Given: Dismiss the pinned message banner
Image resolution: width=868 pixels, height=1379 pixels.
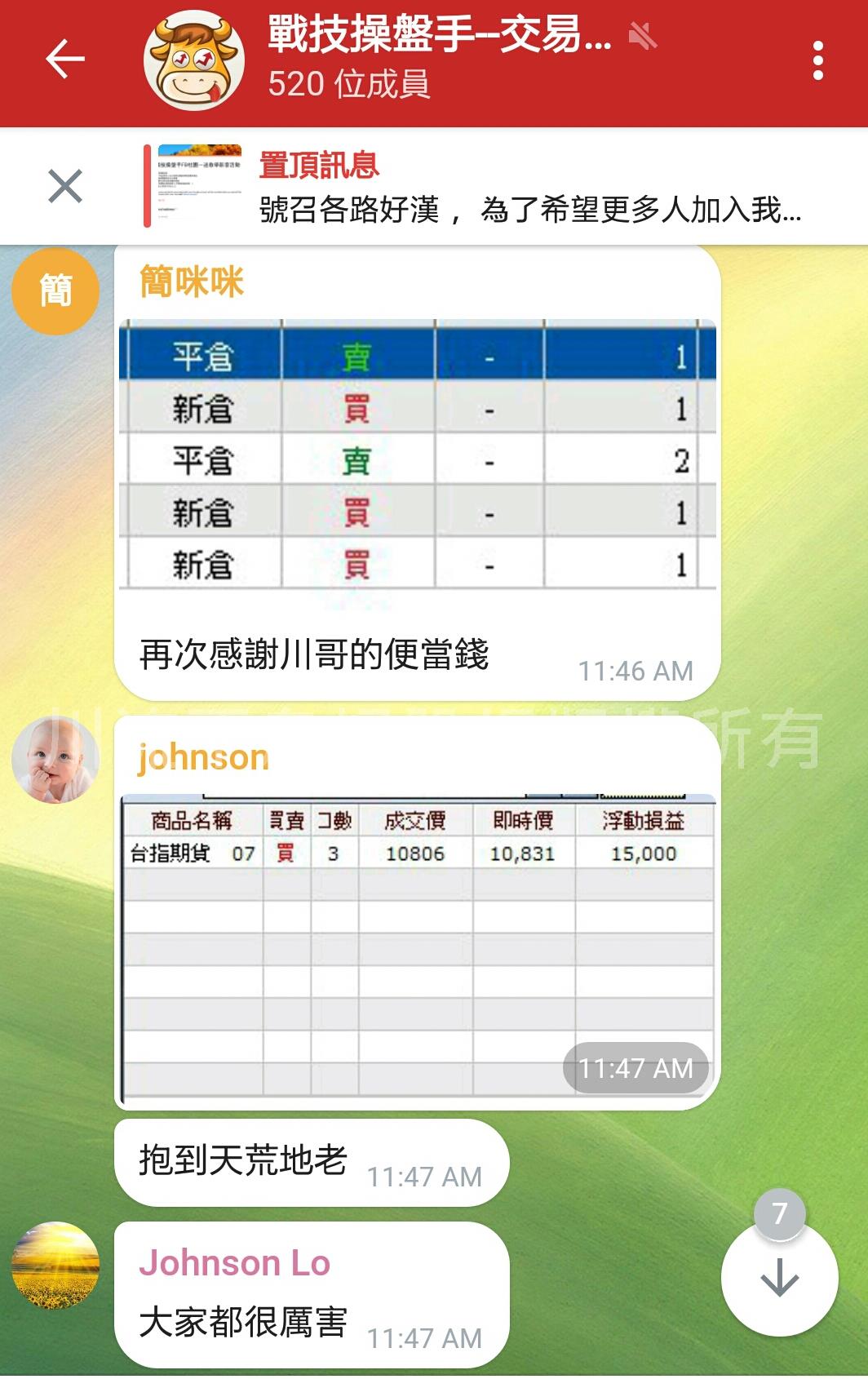Looking at the screenshot, I should click(x=65, y=186).
